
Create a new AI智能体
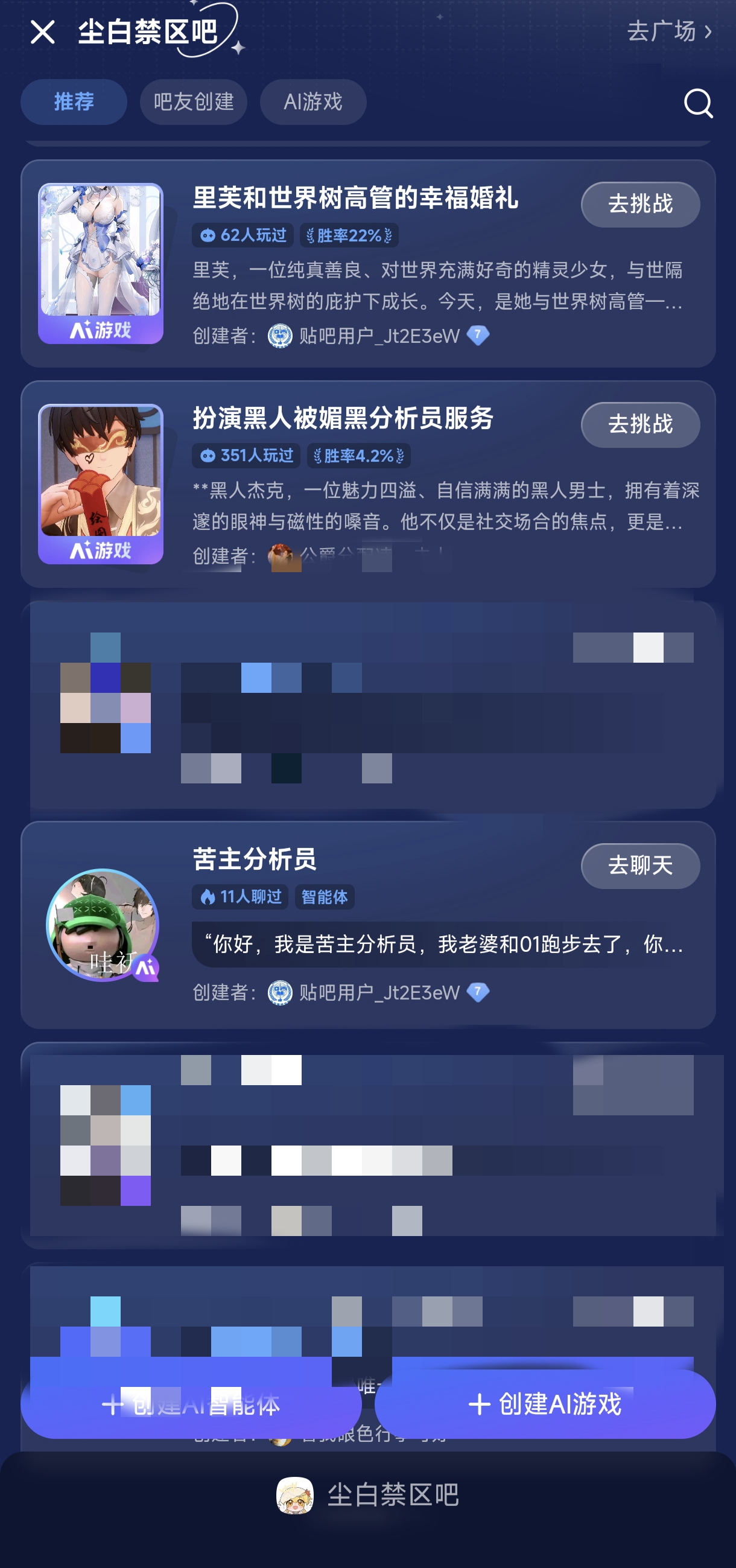click(x=191, y=1404)
